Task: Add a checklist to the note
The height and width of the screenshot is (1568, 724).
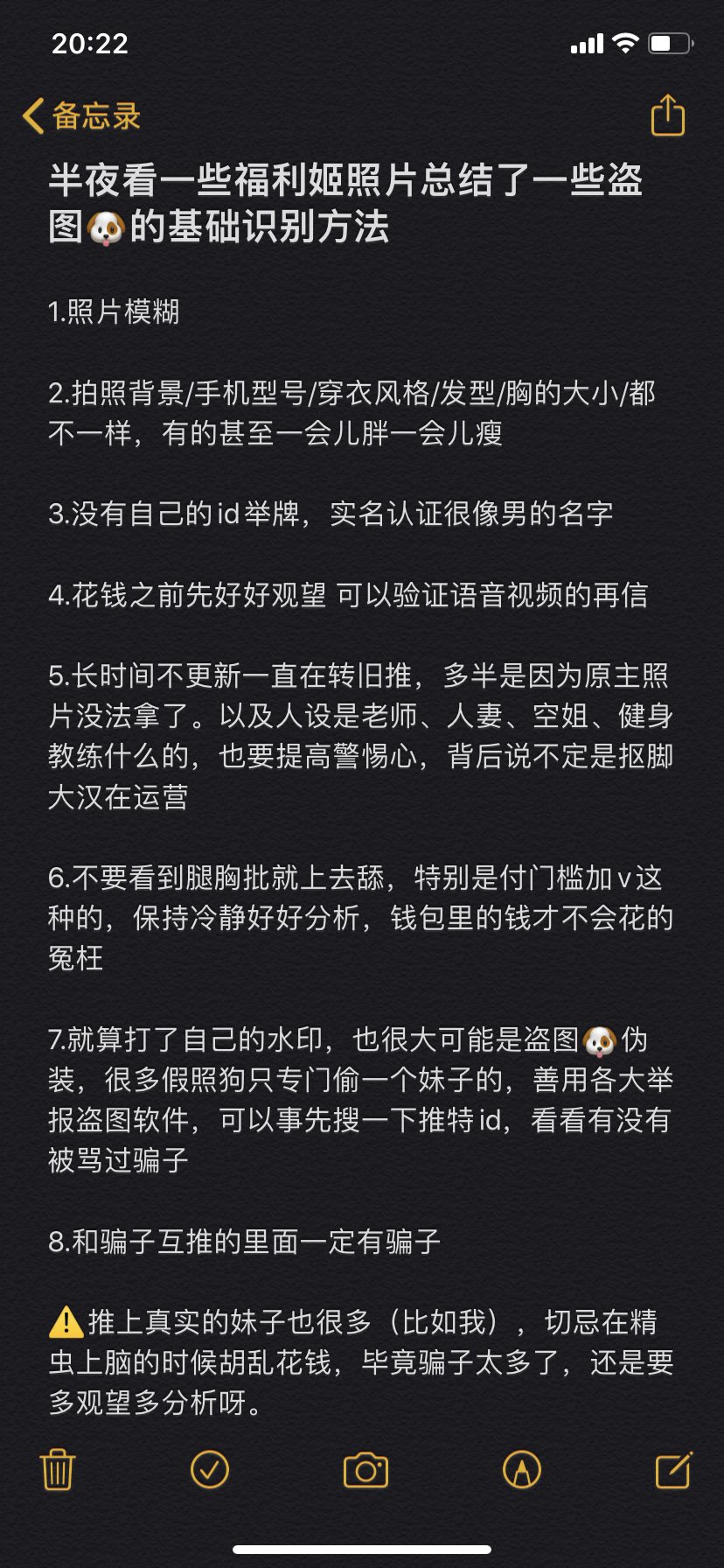Action: coord(210,1469)
